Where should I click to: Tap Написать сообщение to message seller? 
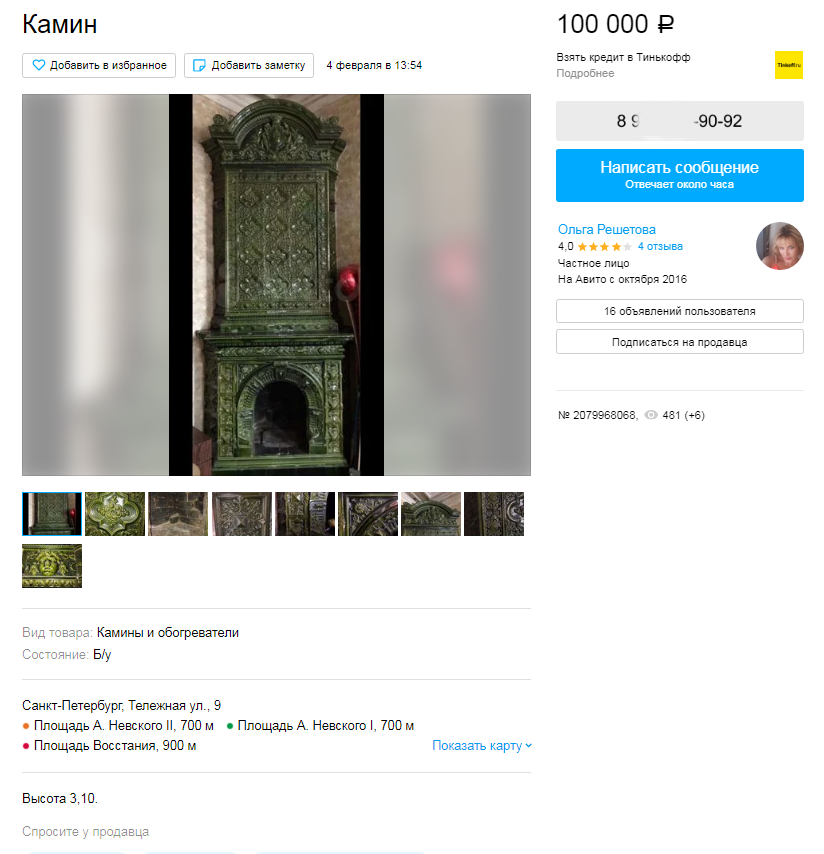[x=679, y=175]
